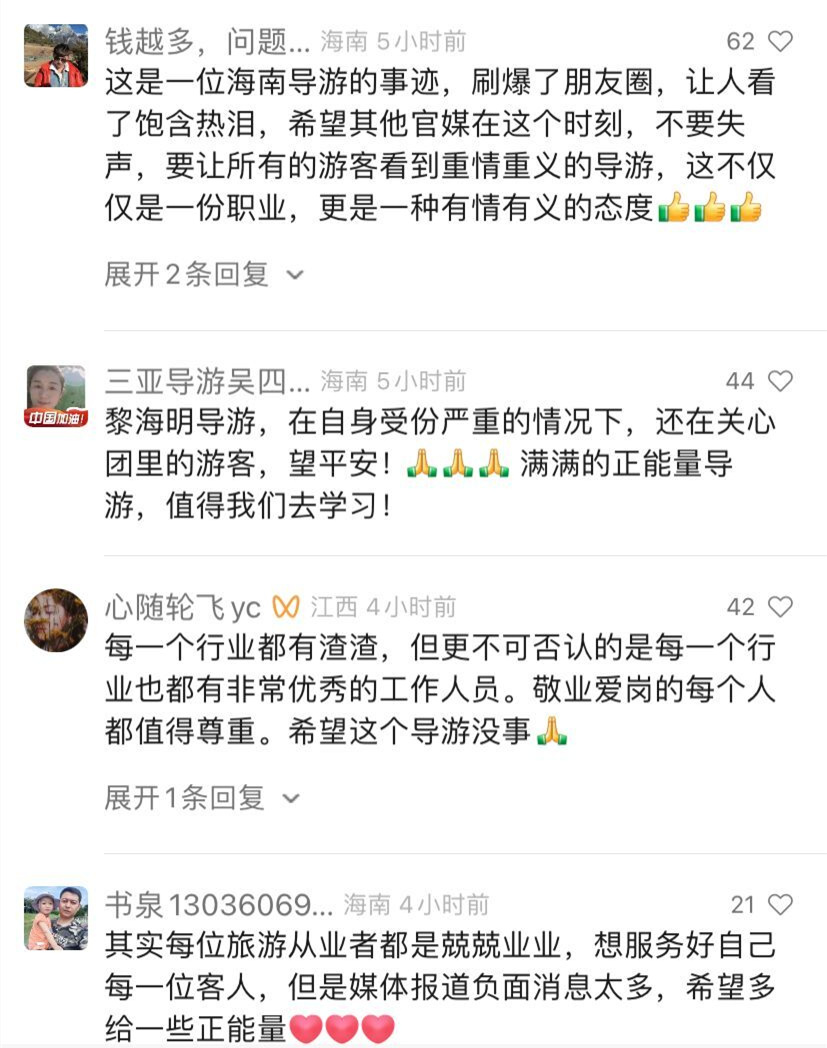This screenshot has width=827, height=1048.
Task: Open 书泉13036069's profile avatar
Action: pyautogui.click(x=56, y=918)
